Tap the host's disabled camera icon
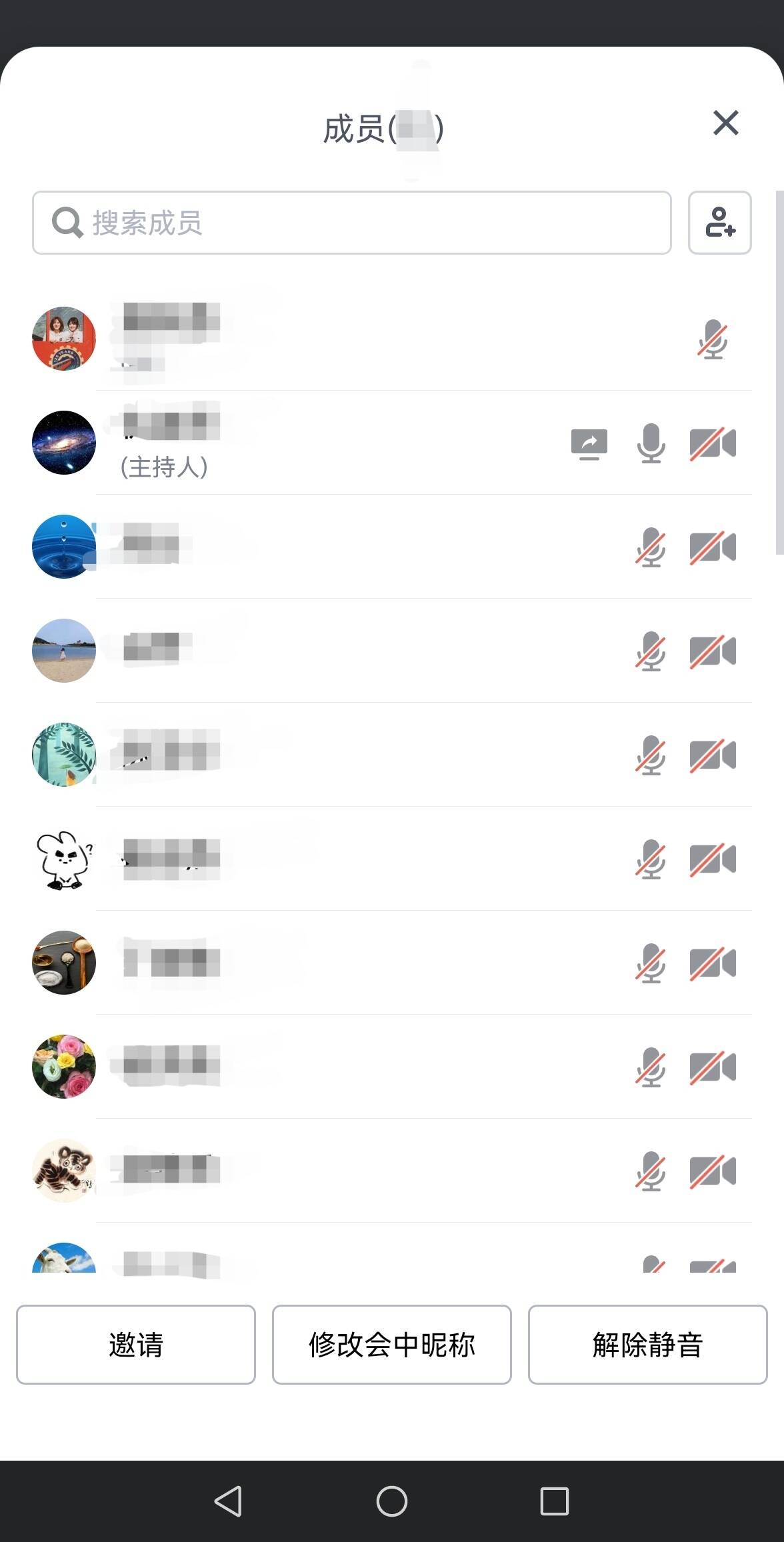 713,444
